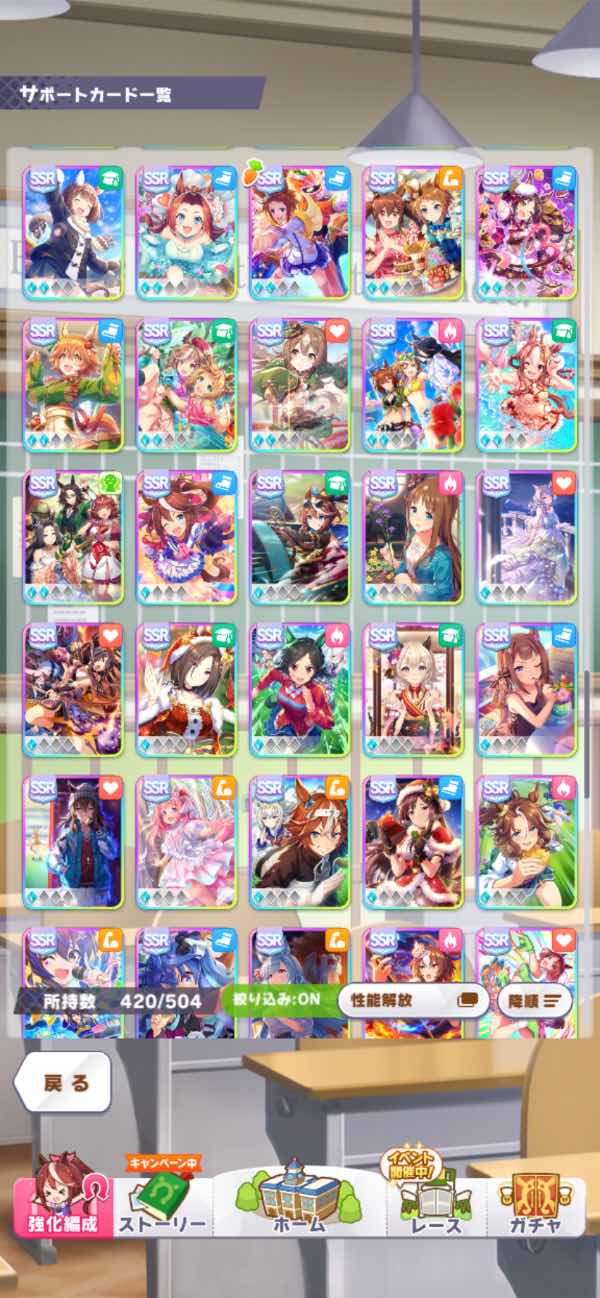The height and width of the screenshot is (1298, 600).
Task: Select the girl in black coat card
Action: 73,232
